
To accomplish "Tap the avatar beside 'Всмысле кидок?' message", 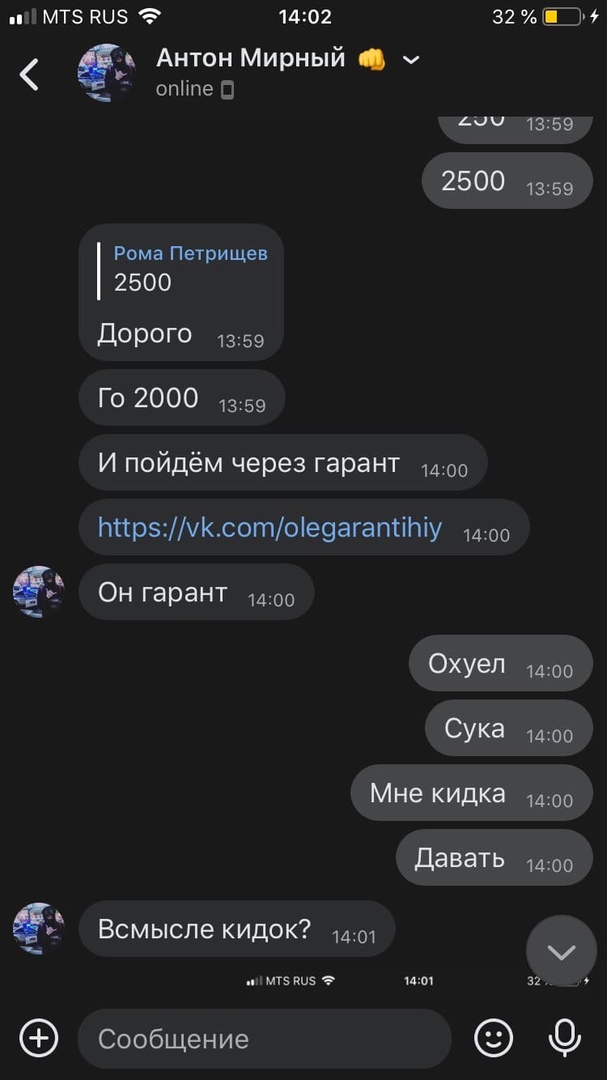I will [x=39, y=929].
